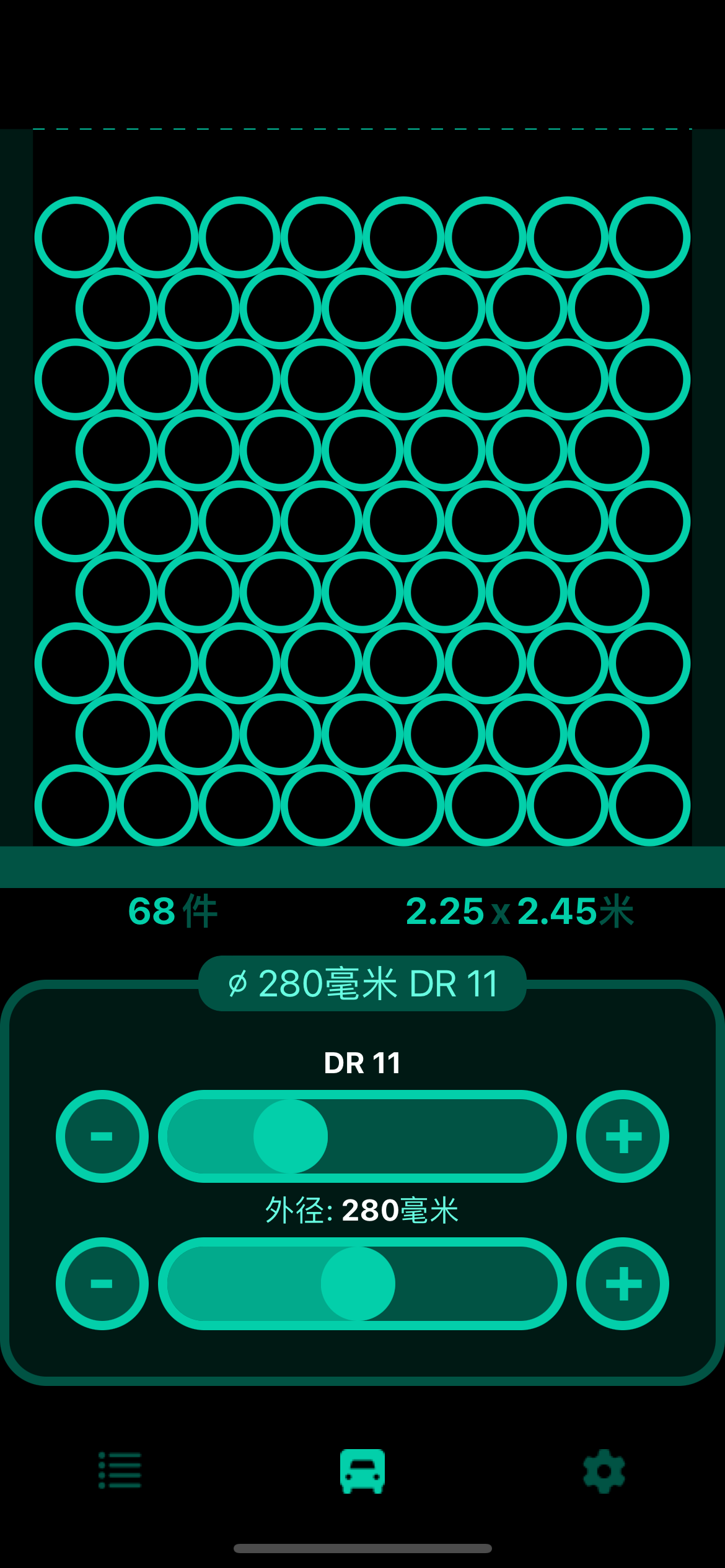Decrease the DR 11 value with minus
The image size is (725, 1568).
[x=102, y=1136]
